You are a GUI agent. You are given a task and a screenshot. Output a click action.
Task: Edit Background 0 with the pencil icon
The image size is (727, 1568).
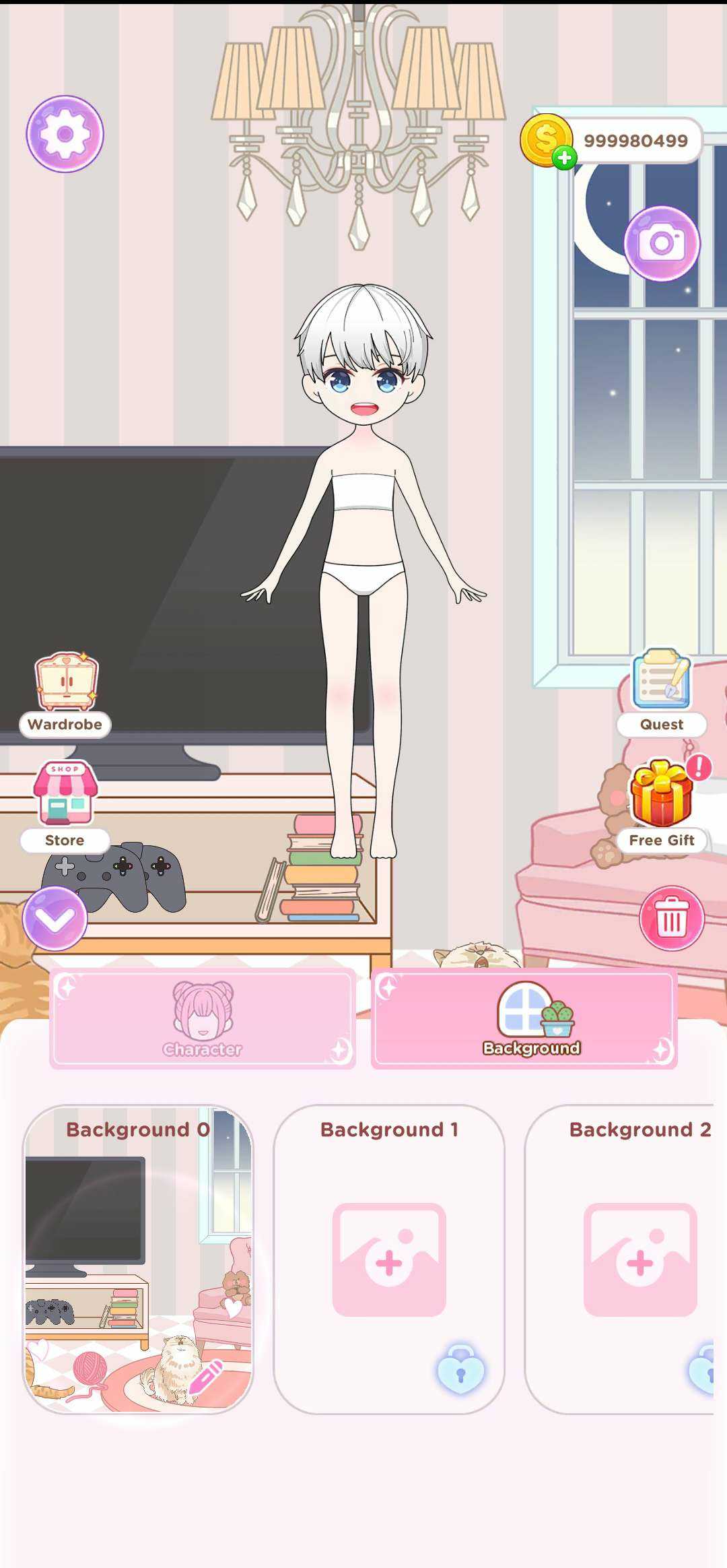pos(205,1378)
